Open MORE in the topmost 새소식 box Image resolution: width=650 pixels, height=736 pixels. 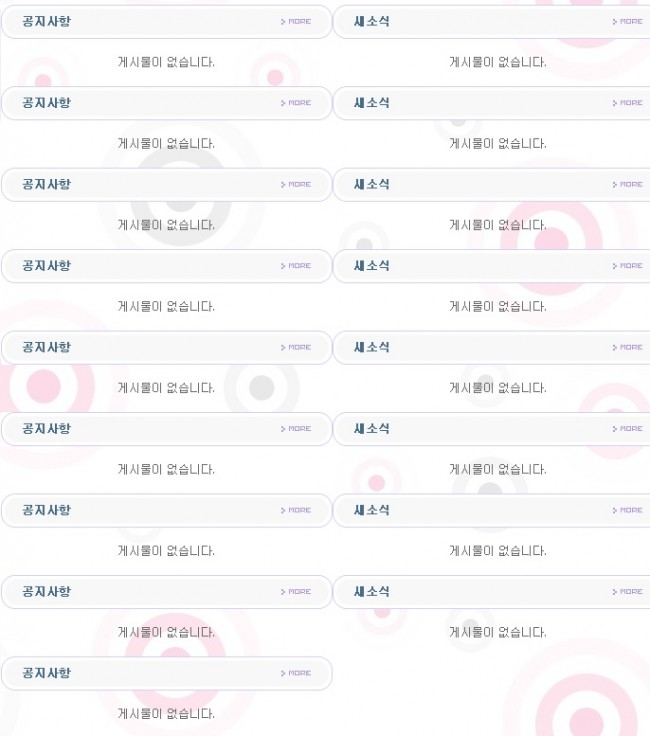[x=628, y=21]
